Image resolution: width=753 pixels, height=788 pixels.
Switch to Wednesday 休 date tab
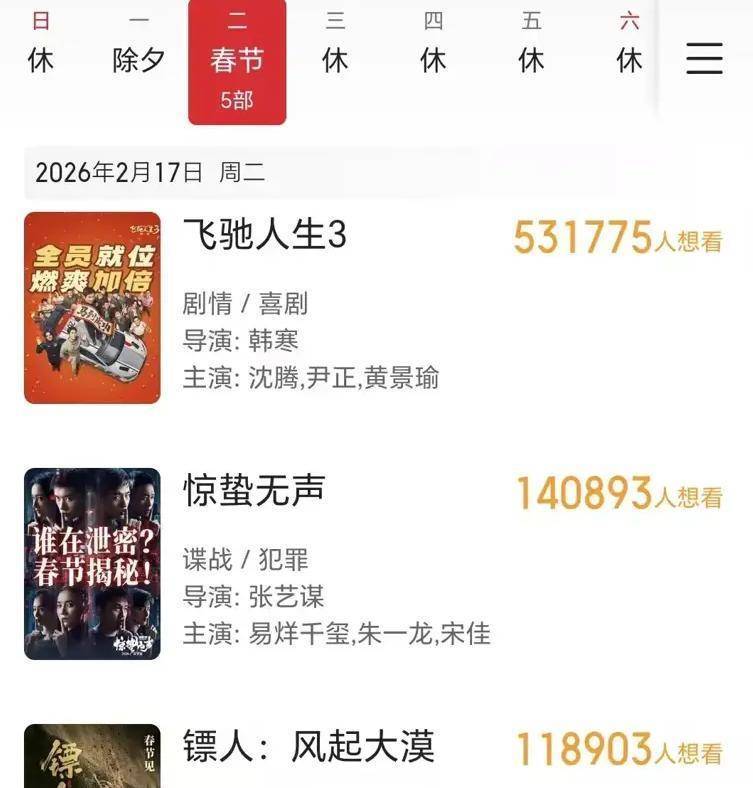335,45
